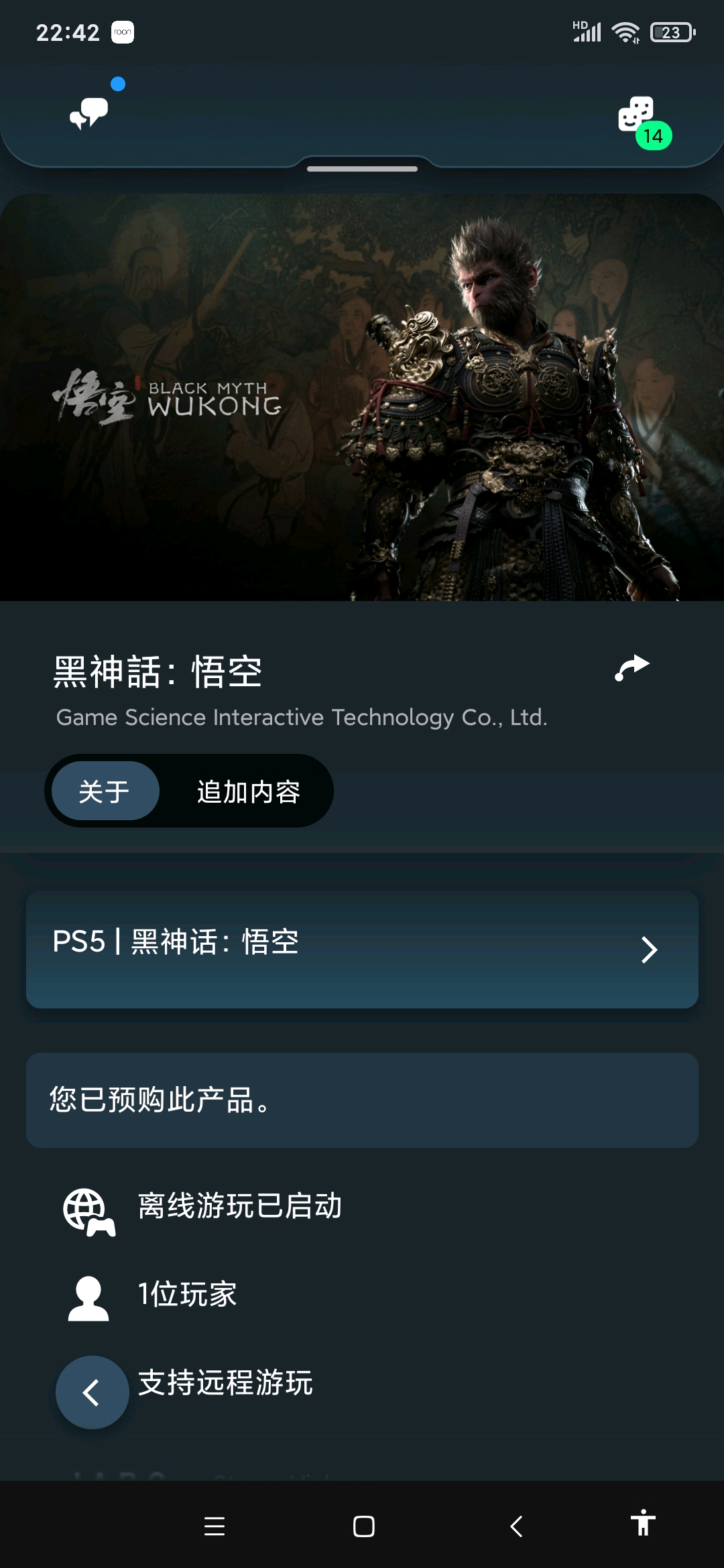Go back with the system navigation arrow

[516, 1526]
